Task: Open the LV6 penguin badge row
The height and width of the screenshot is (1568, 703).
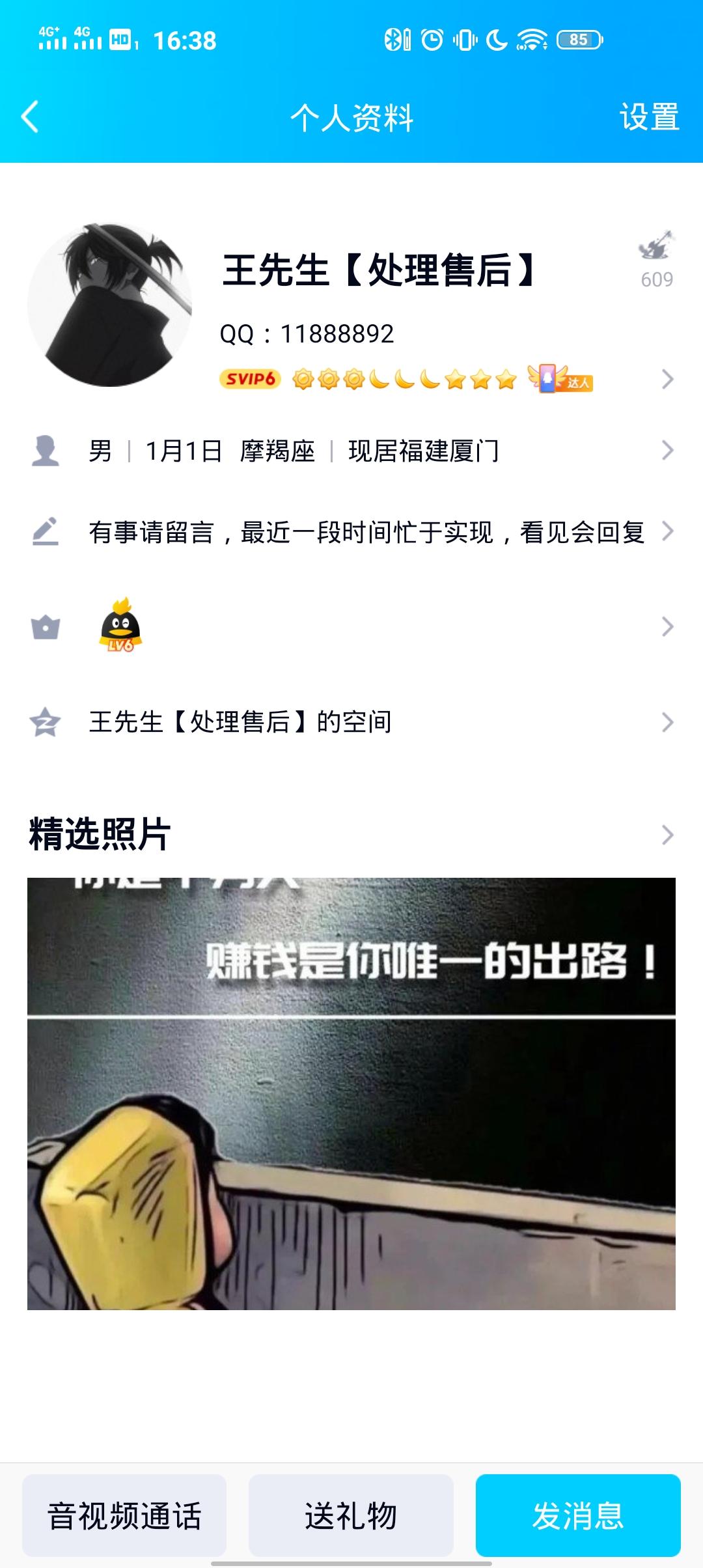Action: pyautogui.click(x=351, y=626)
